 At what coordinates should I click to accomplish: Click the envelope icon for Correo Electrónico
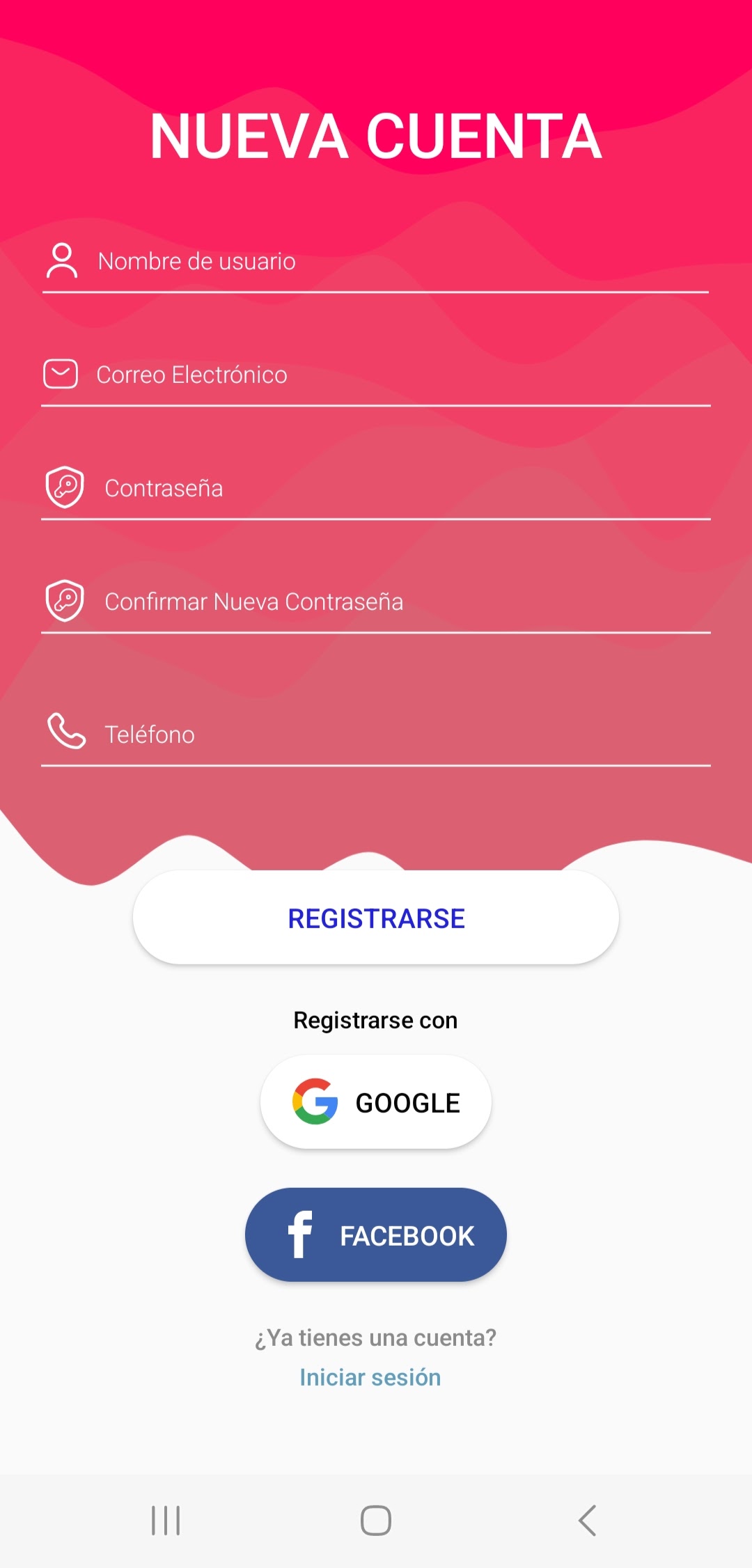(x=61, y=374)
